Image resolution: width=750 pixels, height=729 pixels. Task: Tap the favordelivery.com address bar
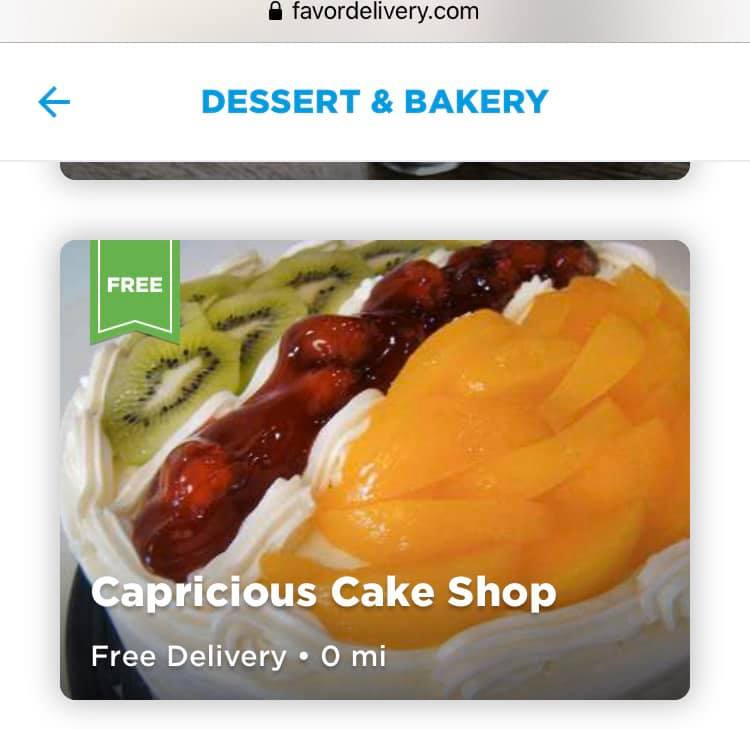(x=375, y=13)
